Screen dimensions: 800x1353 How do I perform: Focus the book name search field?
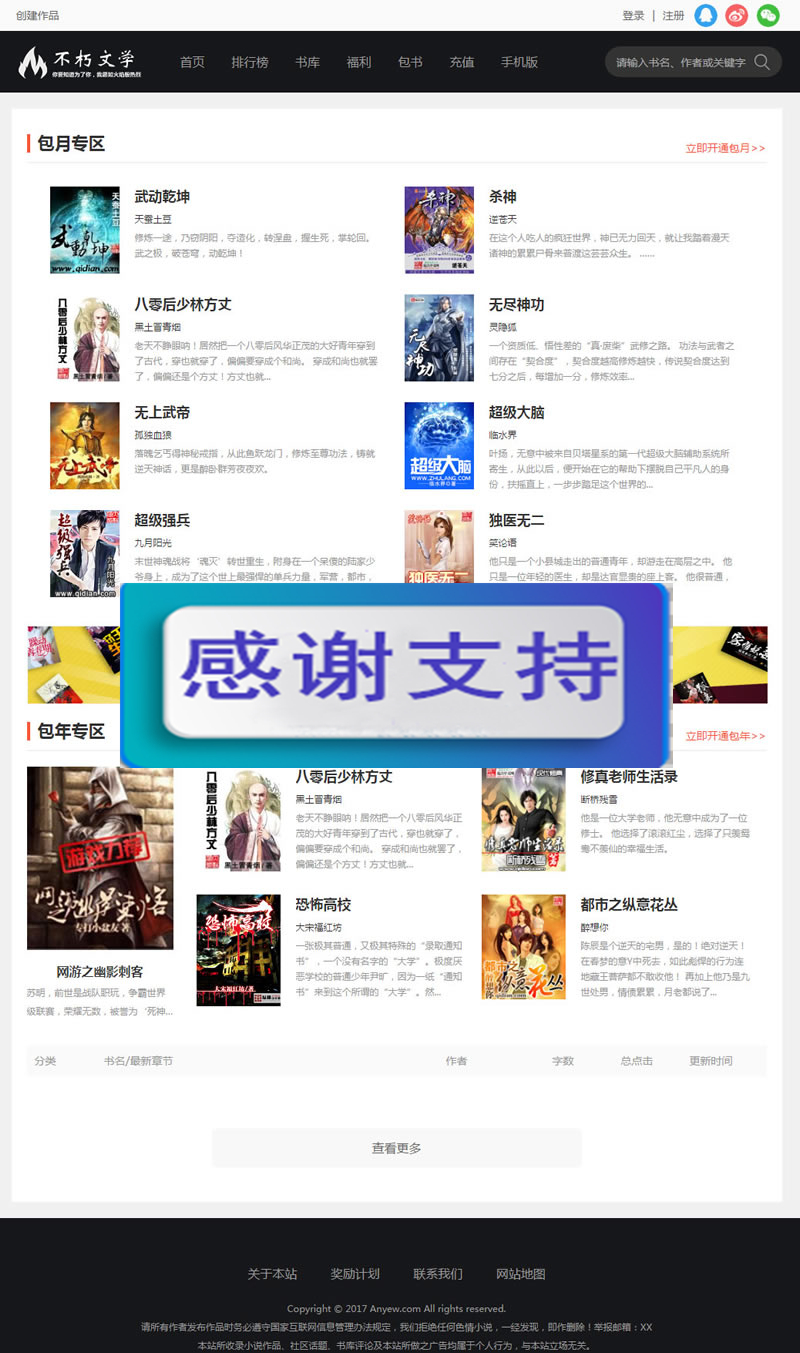tap(680, 62)
